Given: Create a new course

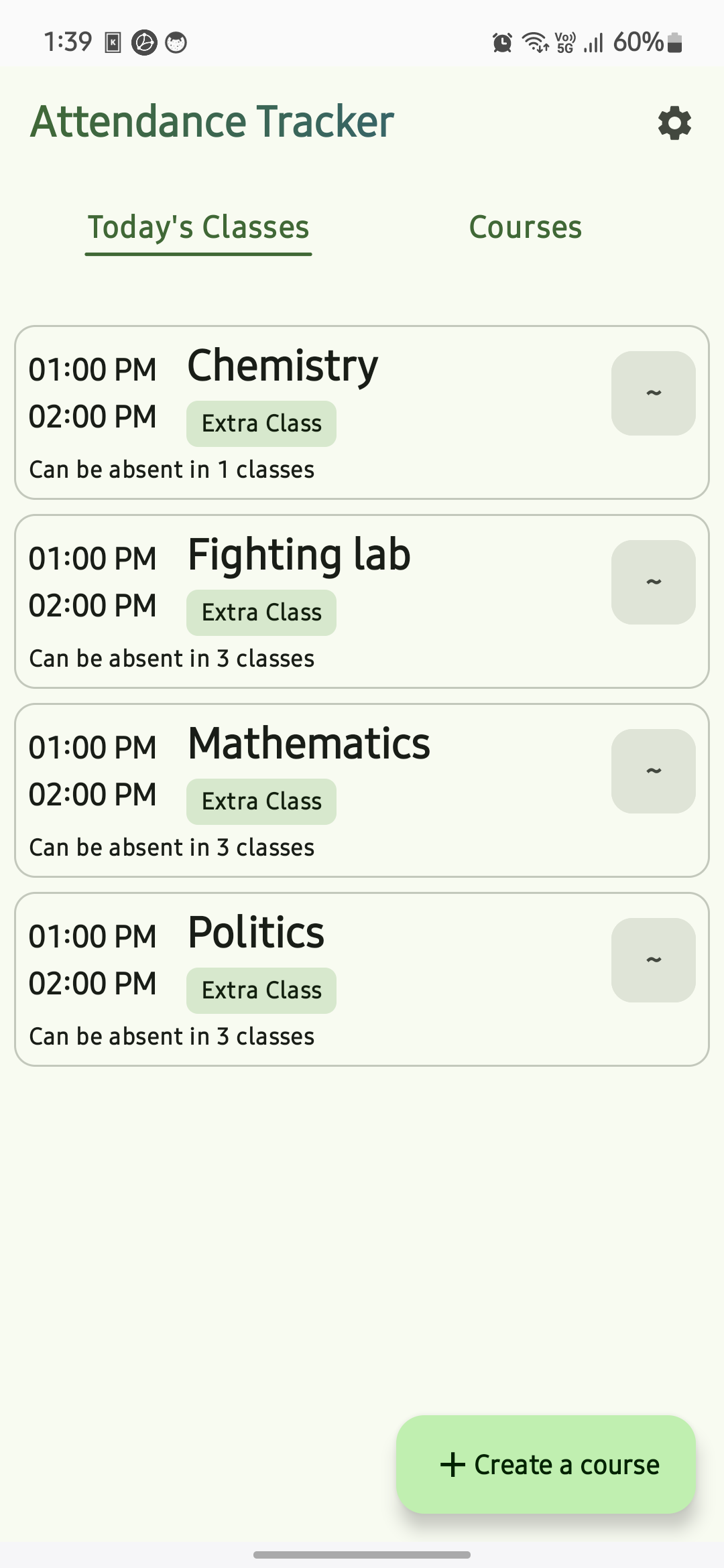Looking at the screenshot, I should 546,1464.
